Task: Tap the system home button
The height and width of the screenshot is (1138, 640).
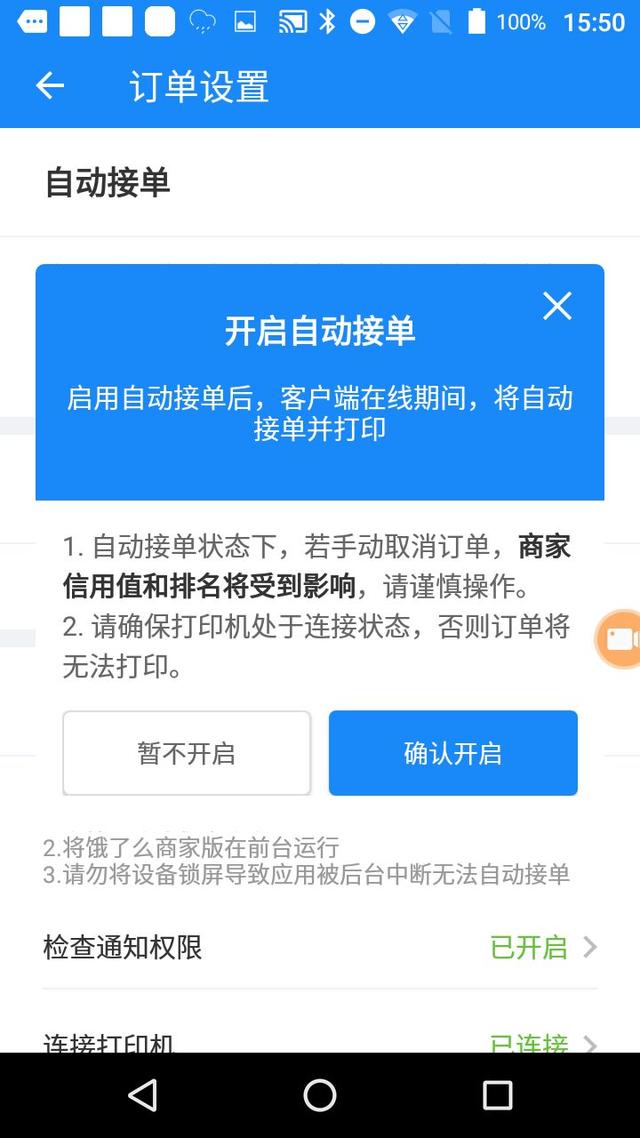Action: (x=320, y=1095)
